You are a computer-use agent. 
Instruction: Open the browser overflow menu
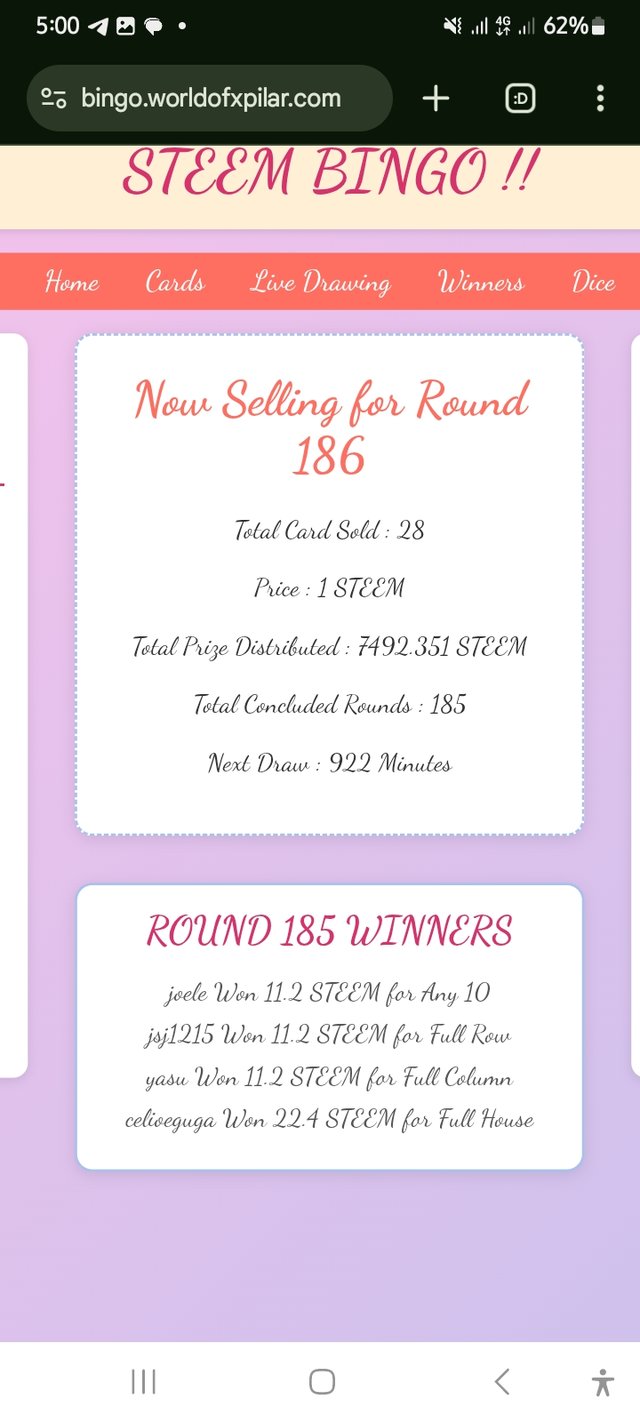coord(600,98)
